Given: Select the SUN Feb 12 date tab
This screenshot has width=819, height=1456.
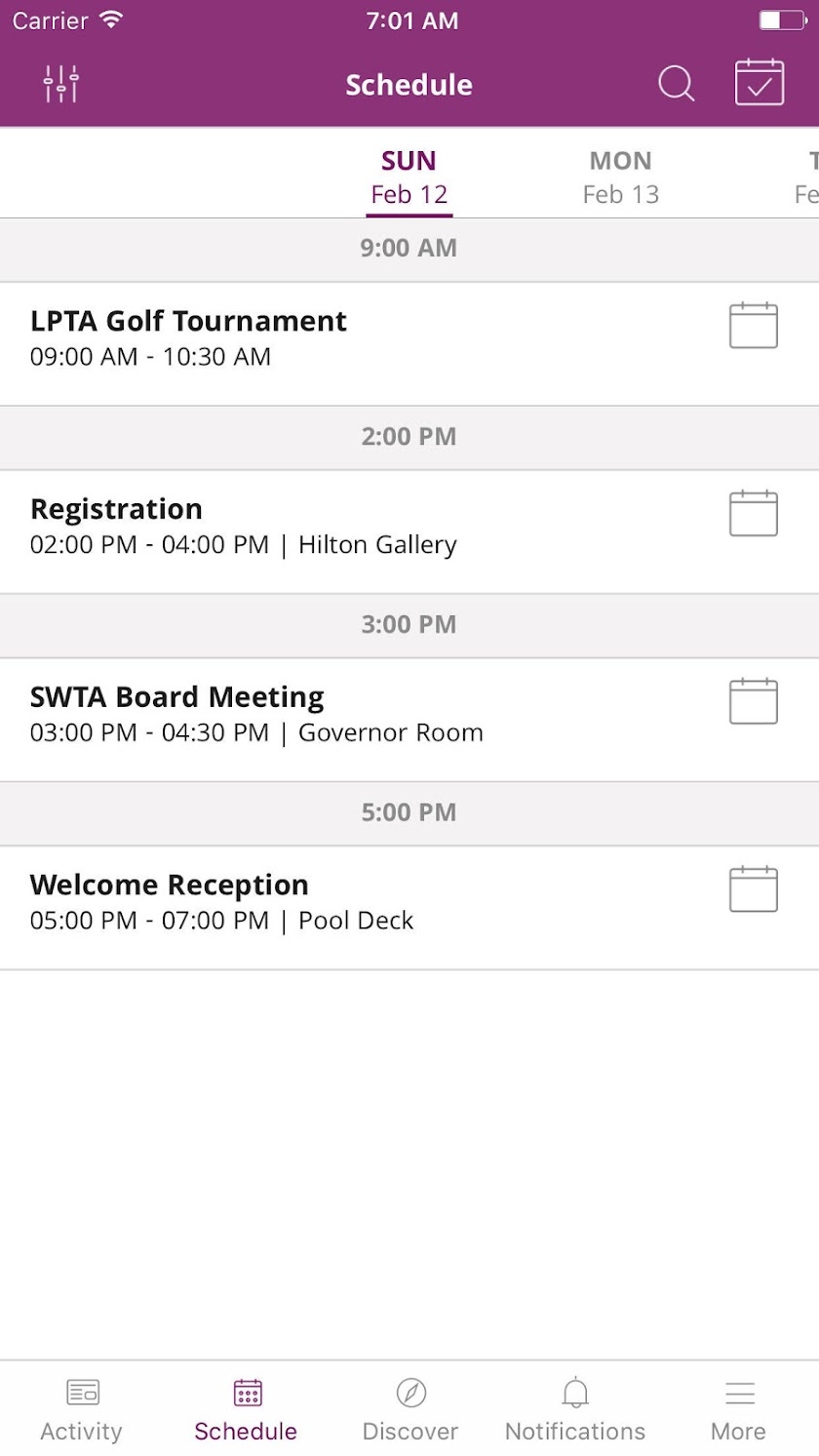Looking at the screenshot, I should (409, 177).
